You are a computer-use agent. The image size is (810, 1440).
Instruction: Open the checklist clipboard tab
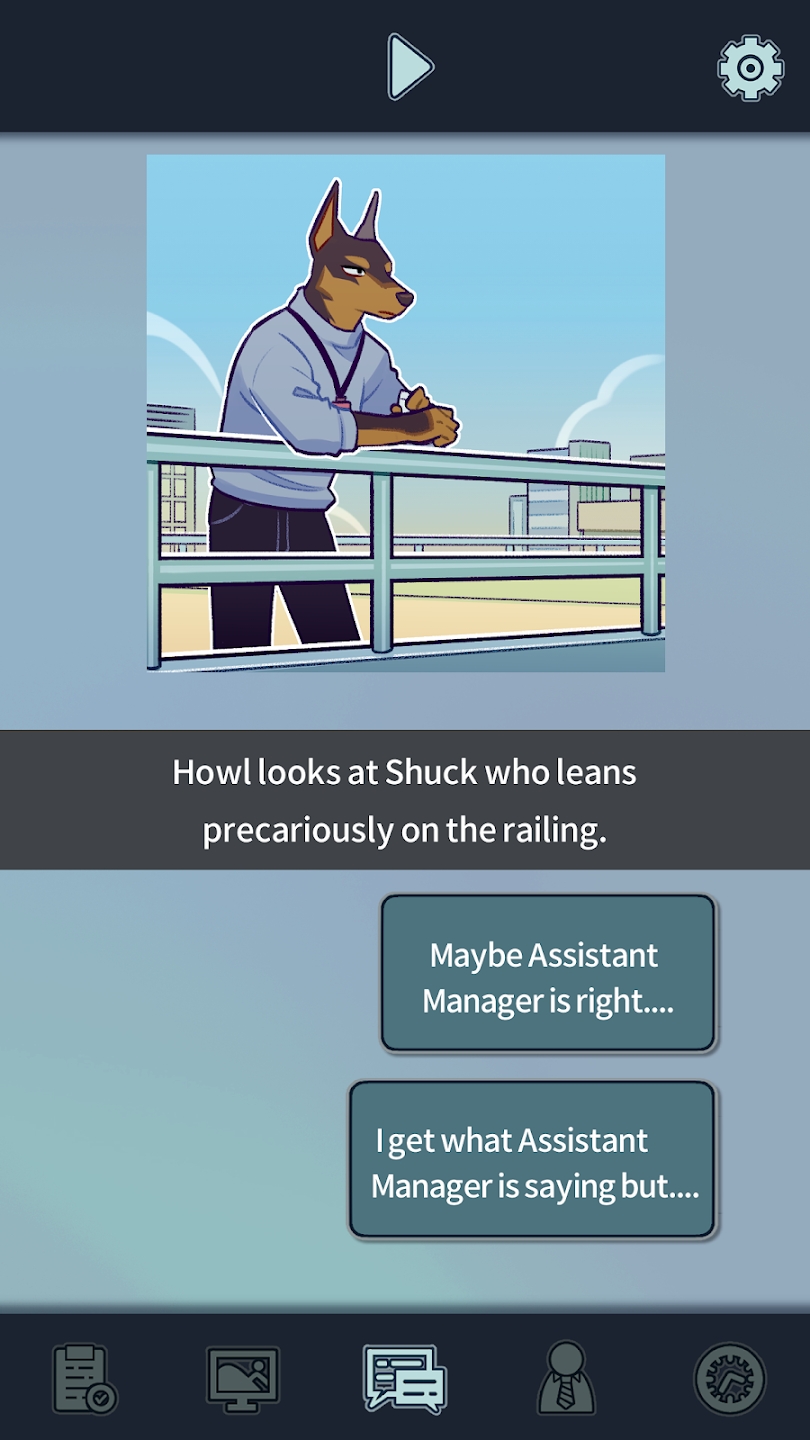[x=84, y=1379]
